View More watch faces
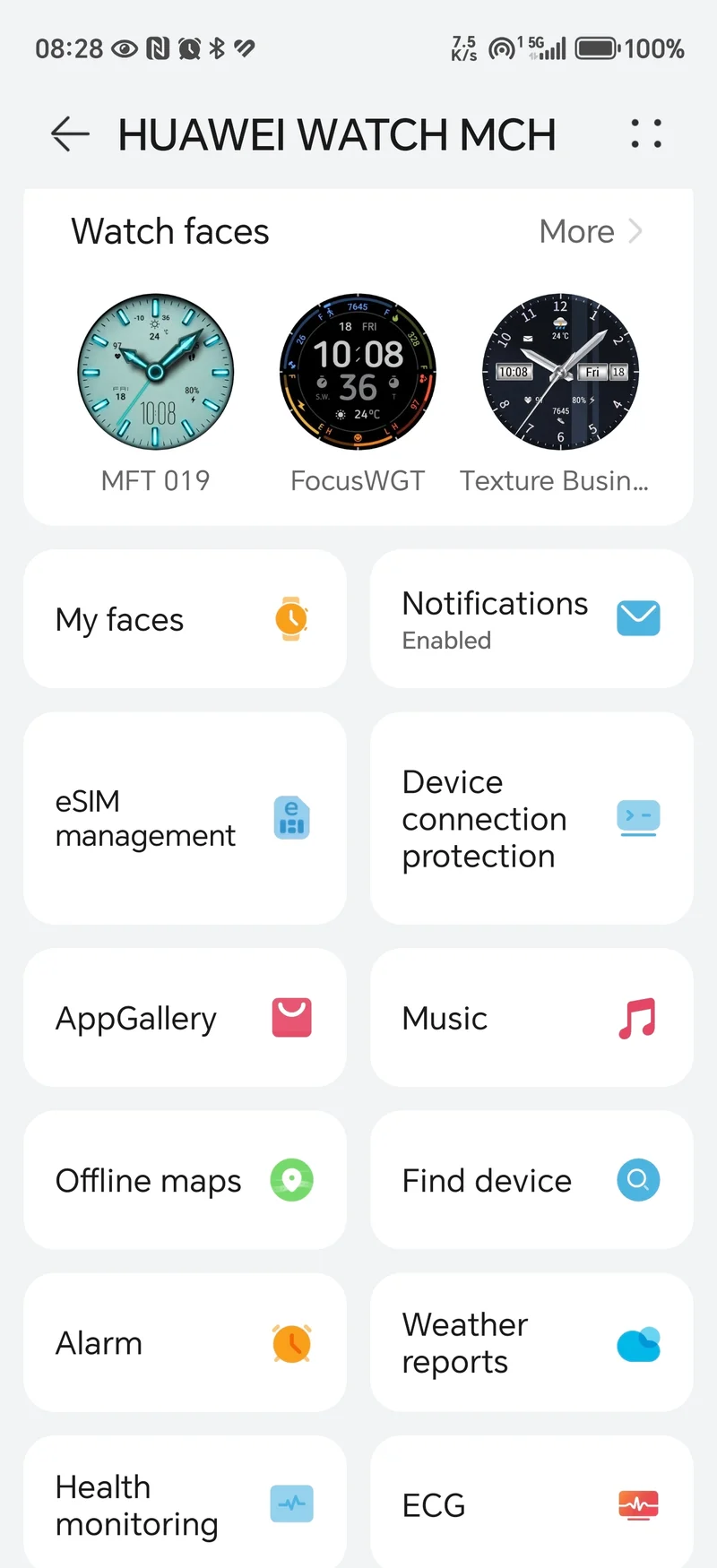The image size is (717, 1568). (590, 232)
